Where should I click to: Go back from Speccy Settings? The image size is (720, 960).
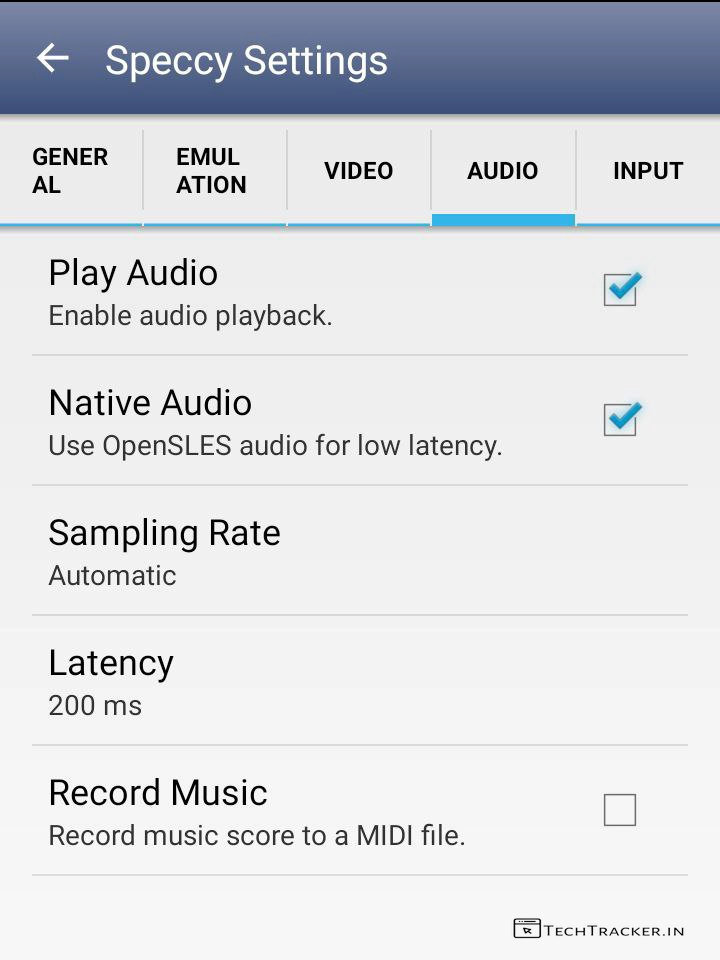[53, 59]
